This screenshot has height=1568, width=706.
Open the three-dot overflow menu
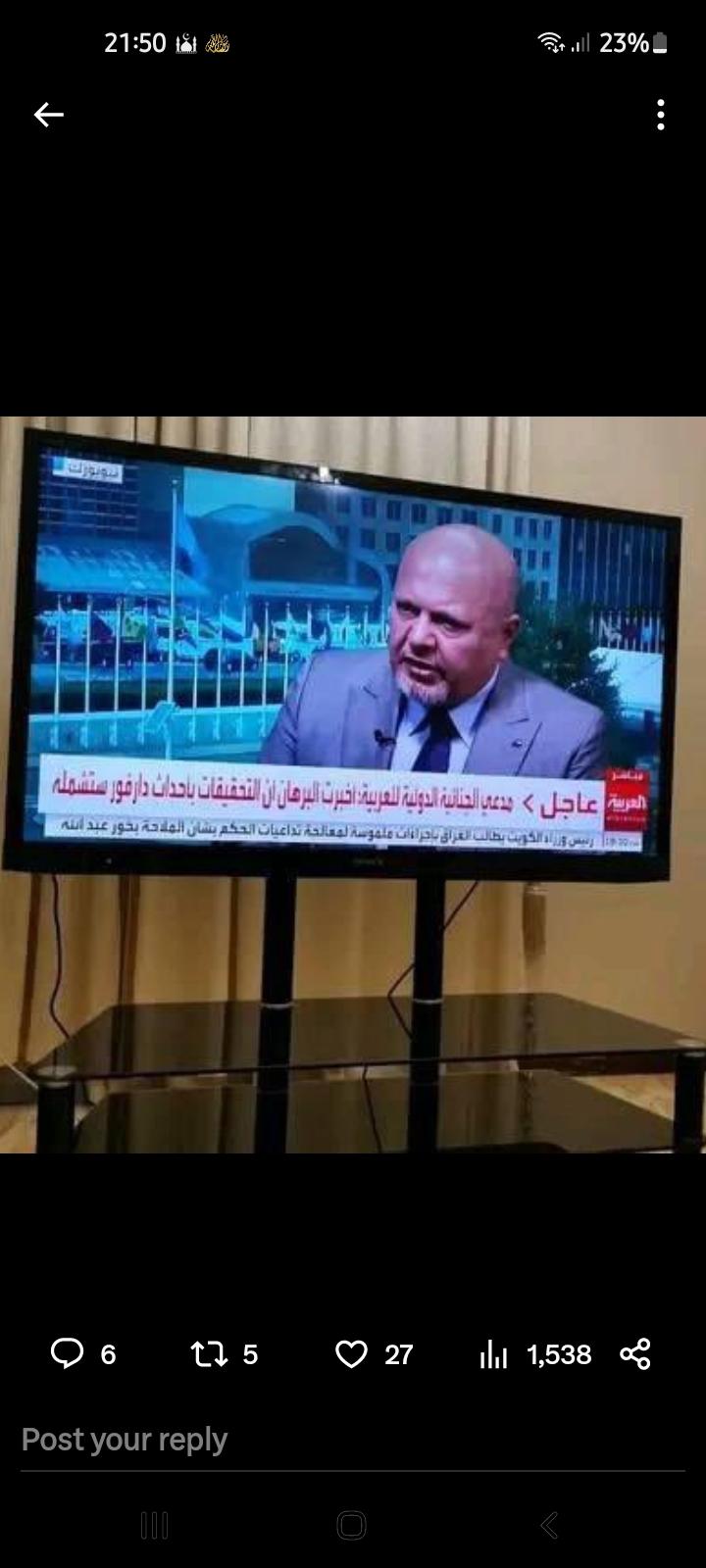click(661, 115)
